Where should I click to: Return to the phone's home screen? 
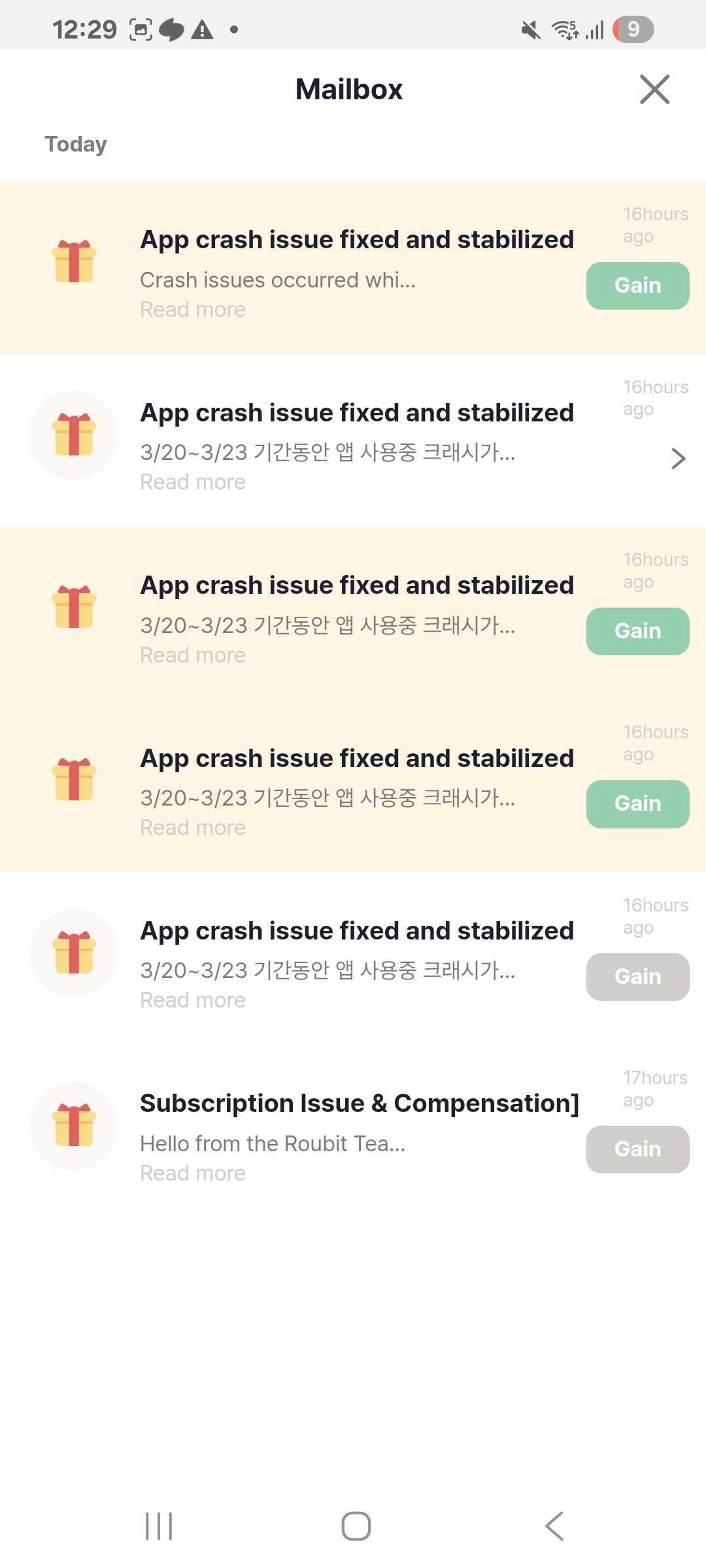356,1526
